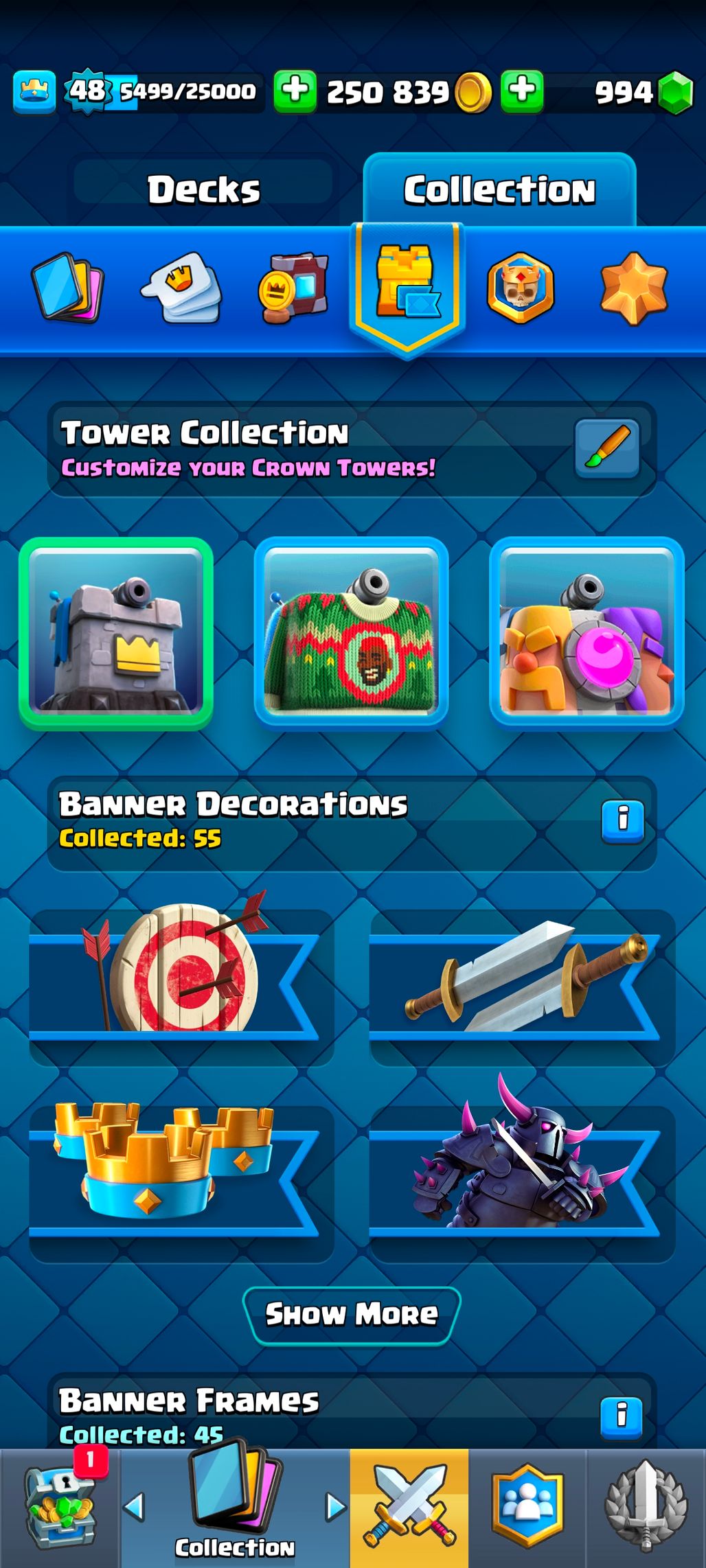The image size is (706, 1568).
Task: Open the battle banners collection icon
Action: 293,287
